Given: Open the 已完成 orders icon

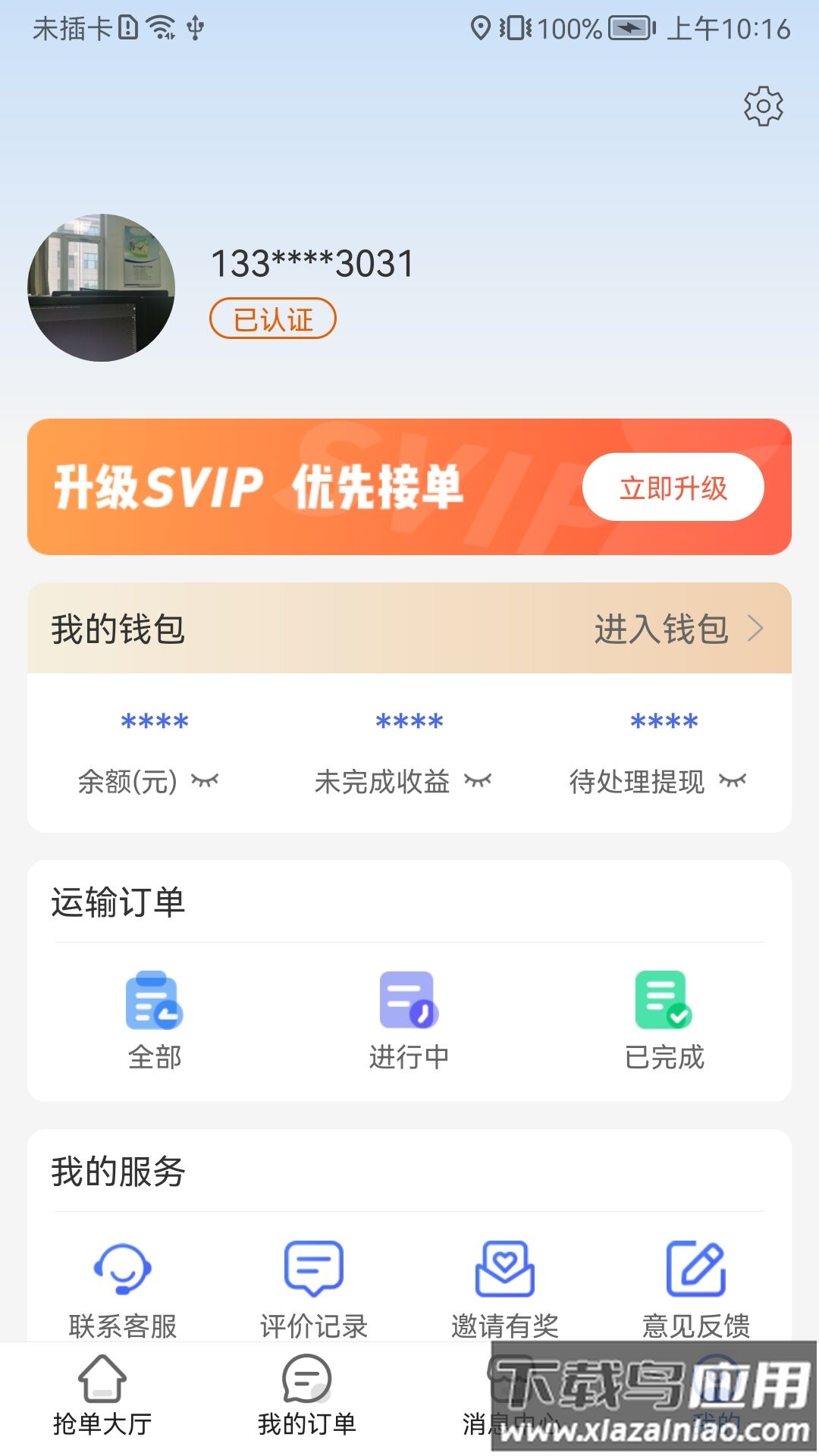Looking at the screenshot, I should pyautogui.click(x=665, y=1009).
